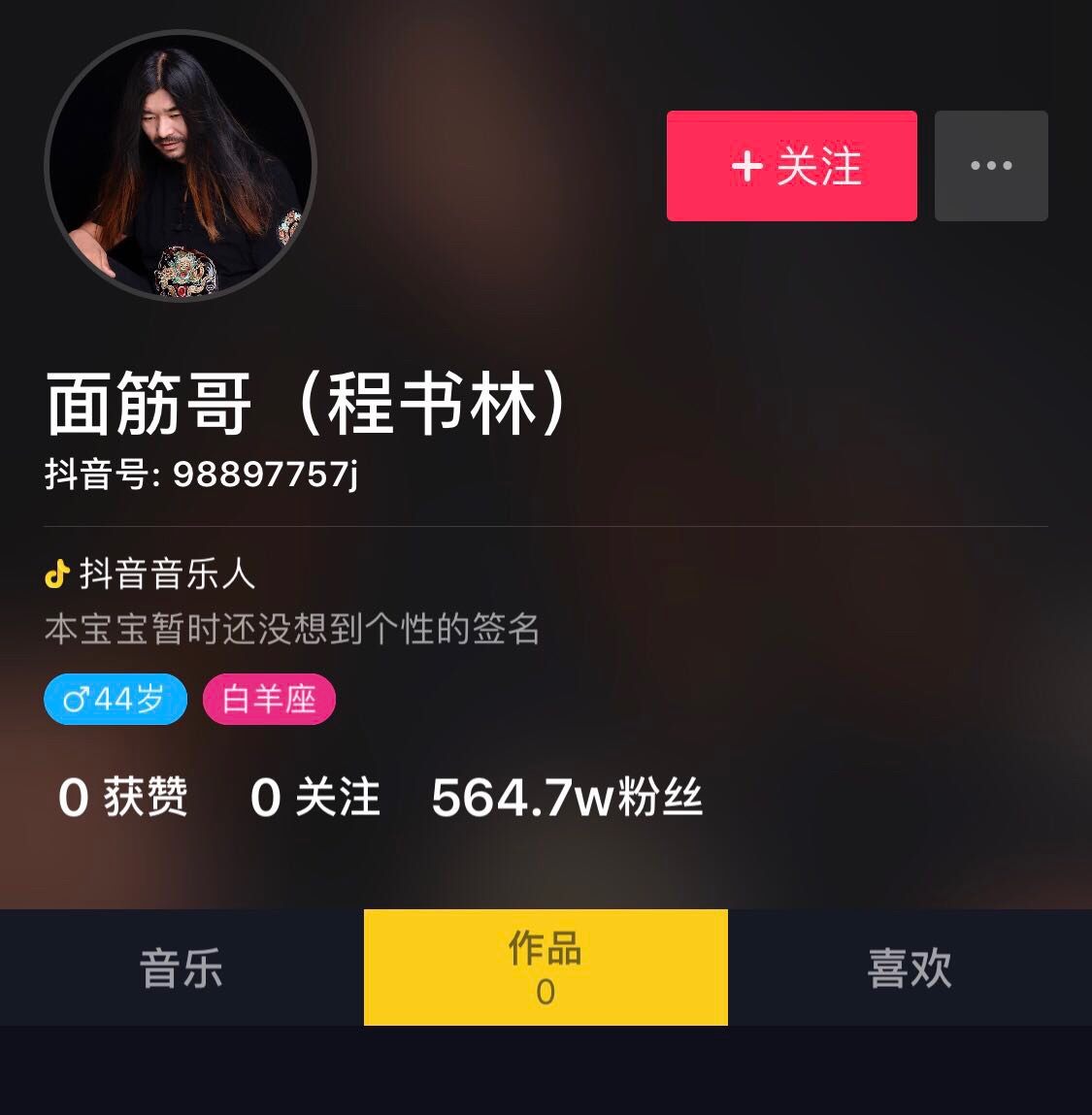The height and width of the screenshot is (1115, 1092).
Task: Open the 564.7w 粉丝 followers list
Action: tap(567, 798)
